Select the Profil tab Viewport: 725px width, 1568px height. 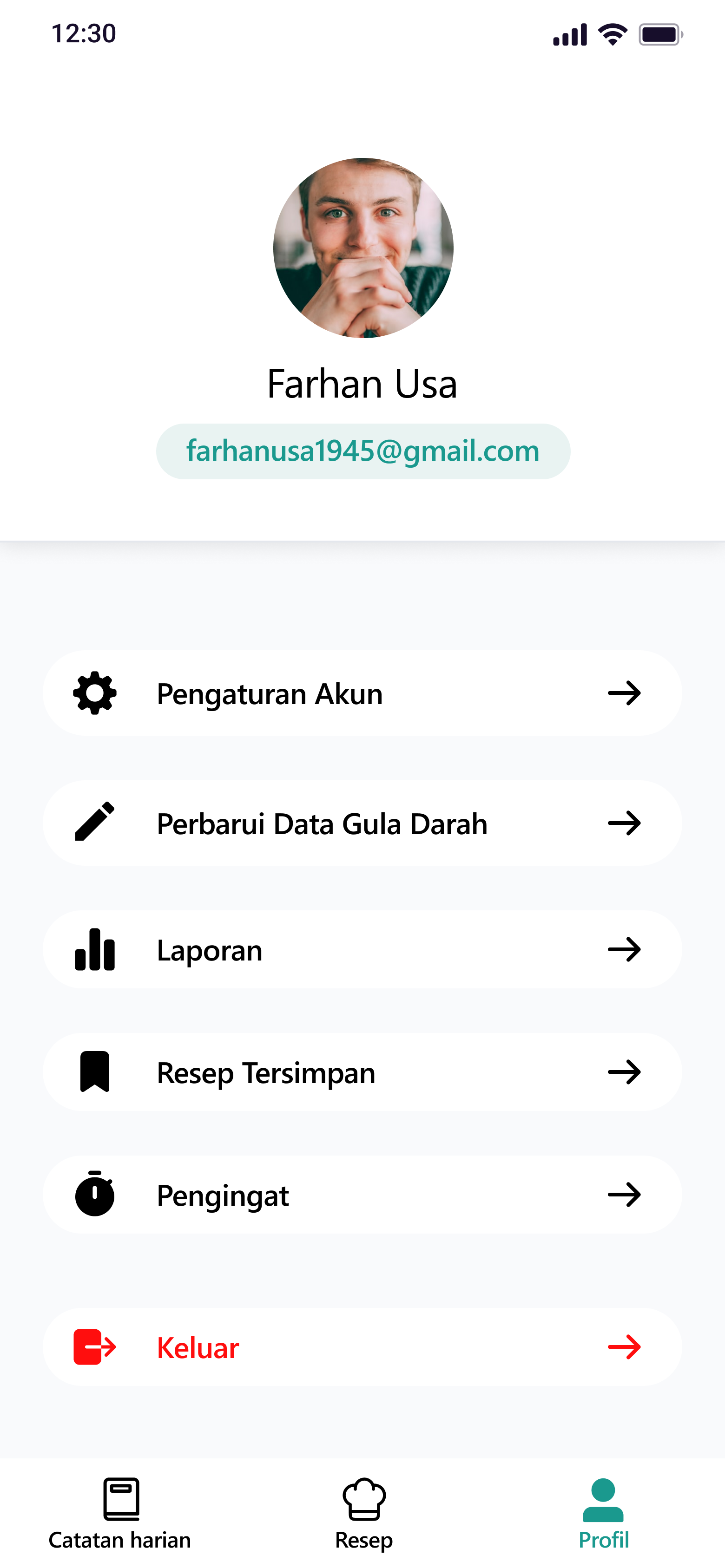[x=604, y=1513]
